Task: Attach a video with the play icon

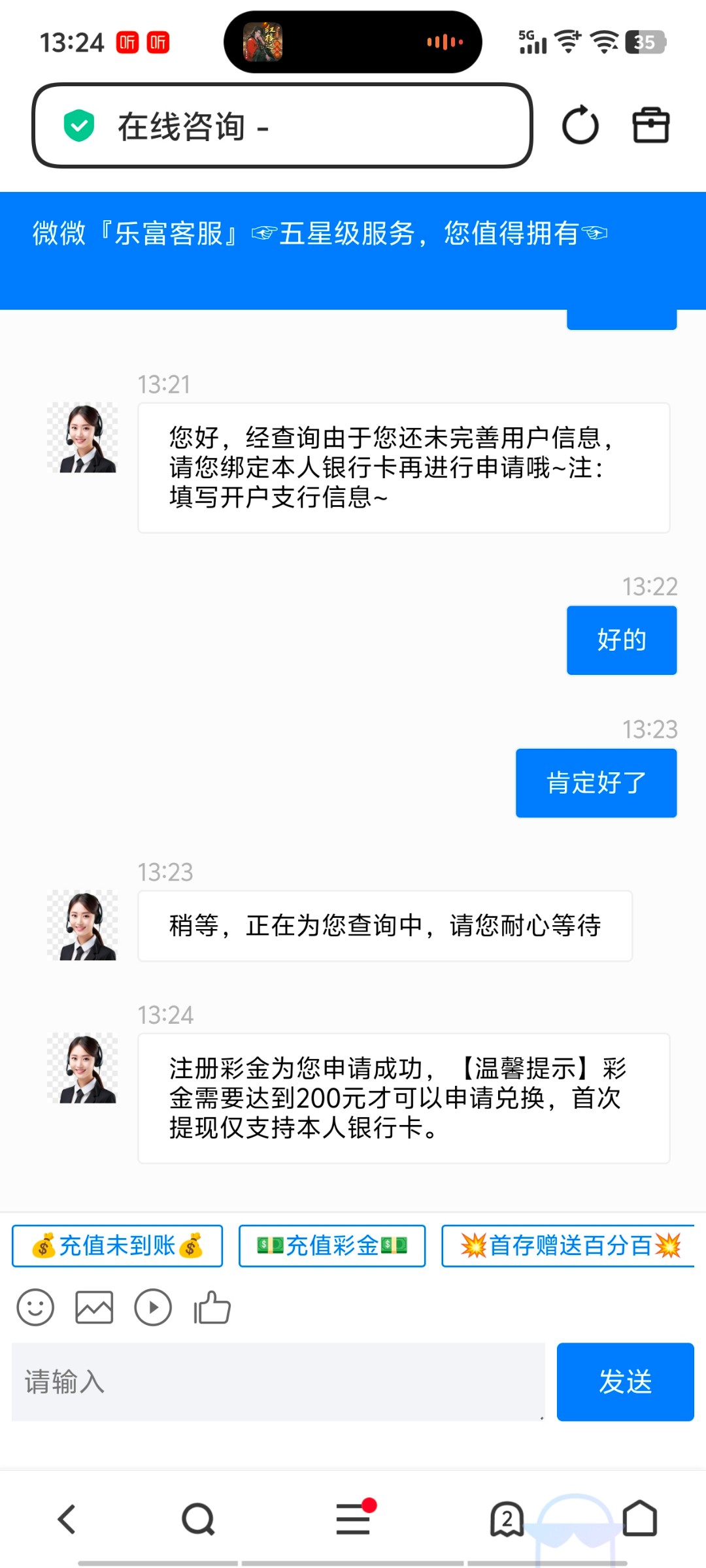Action: (x=153, y=1307)
